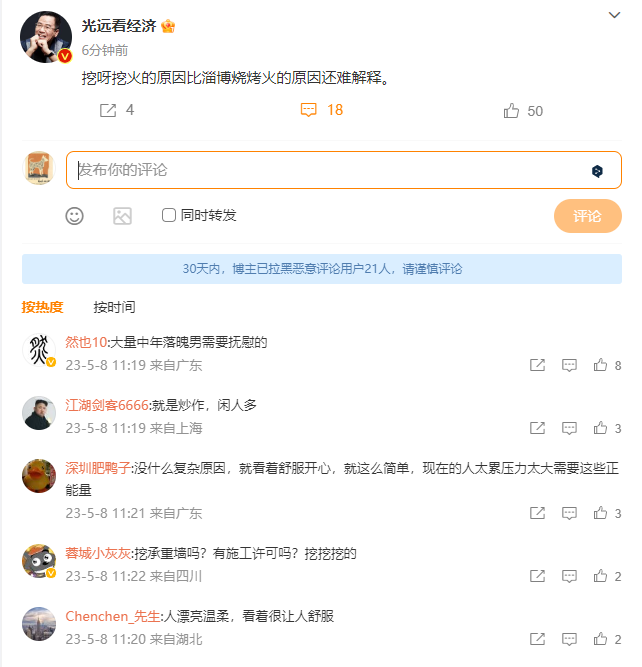
Task: Expand the post options chevron
Action: coord(616,15)
